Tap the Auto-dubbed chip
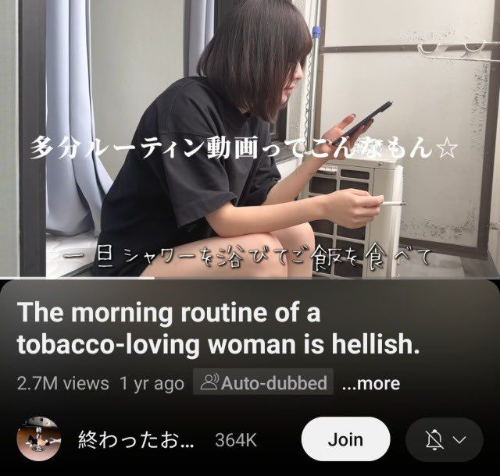 tap(263, 382)
